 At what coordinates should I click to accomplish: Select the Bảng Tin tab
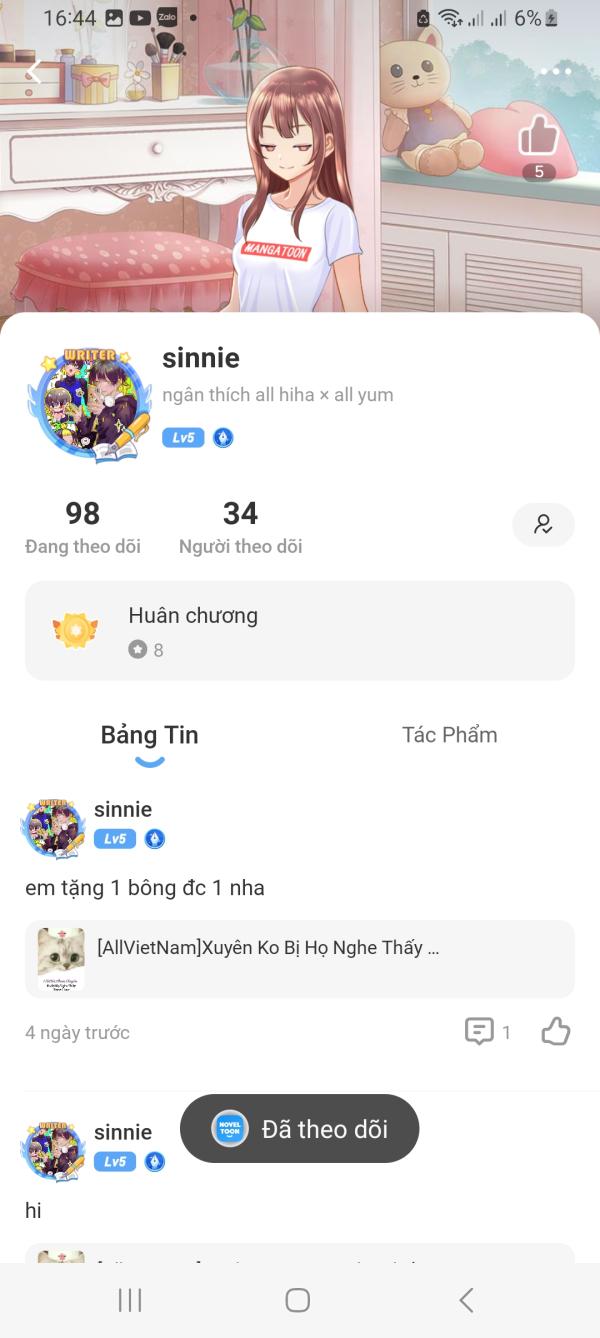coord(150,736)
